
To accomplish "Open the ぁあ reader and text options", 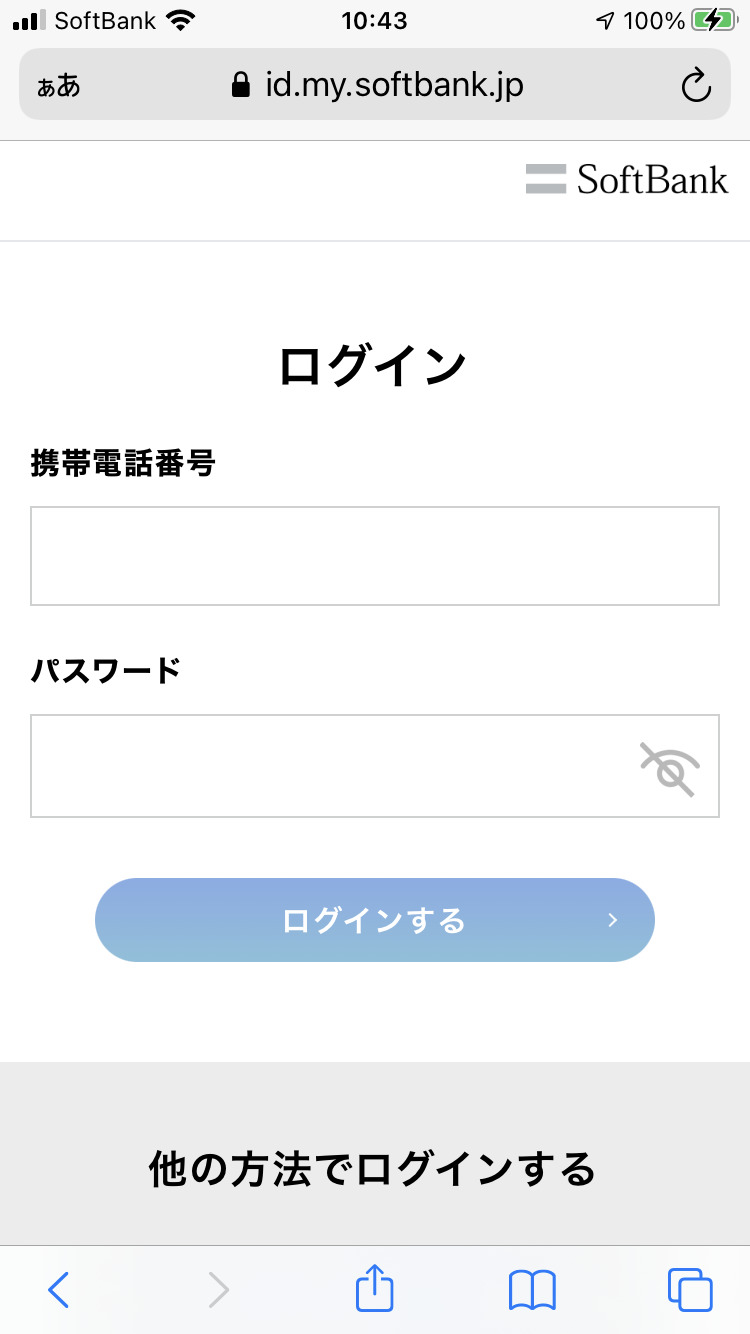I will (x=59, y=85).
